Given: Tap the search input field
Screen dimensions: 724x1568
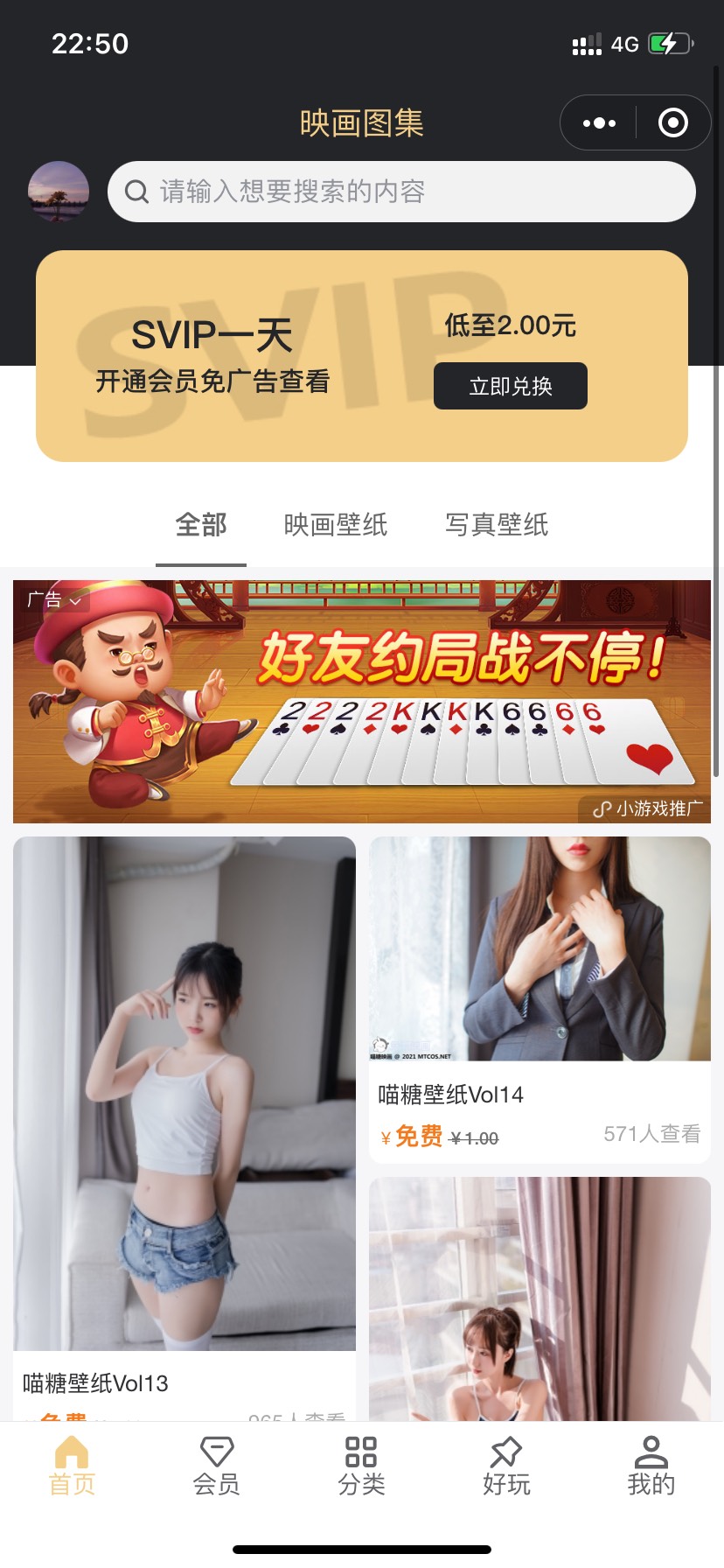Looking at the screenshot, I should pyautogui.click(x=401, y=191).
